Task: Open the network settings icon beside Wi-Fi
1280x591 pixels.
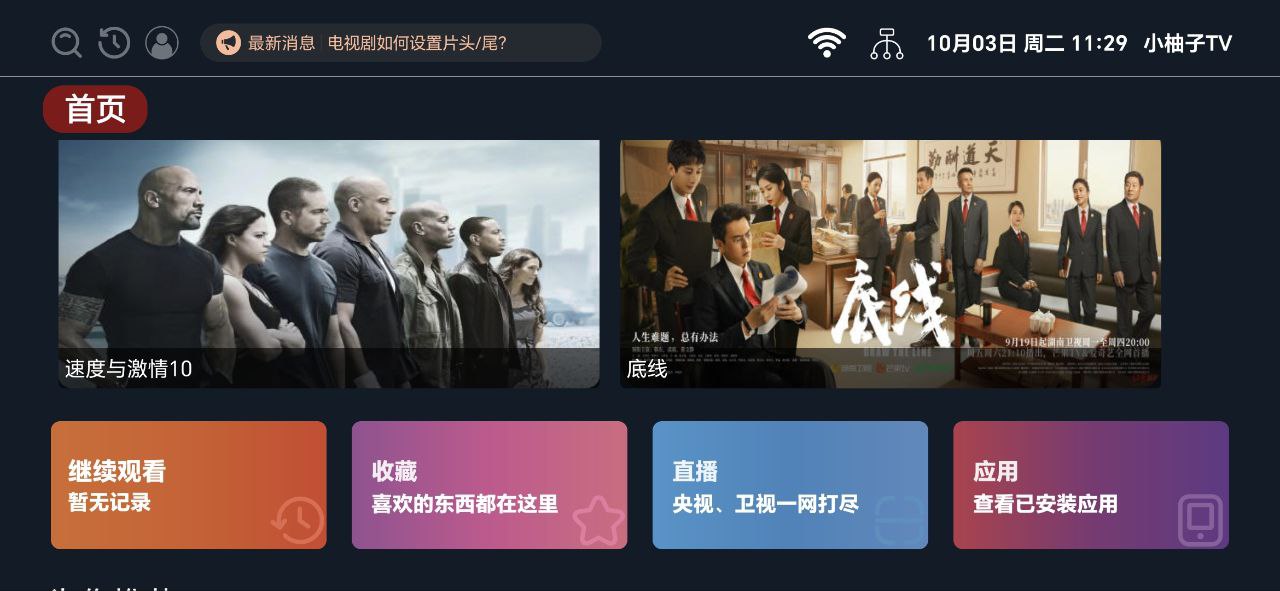Action: pos(886,43)
